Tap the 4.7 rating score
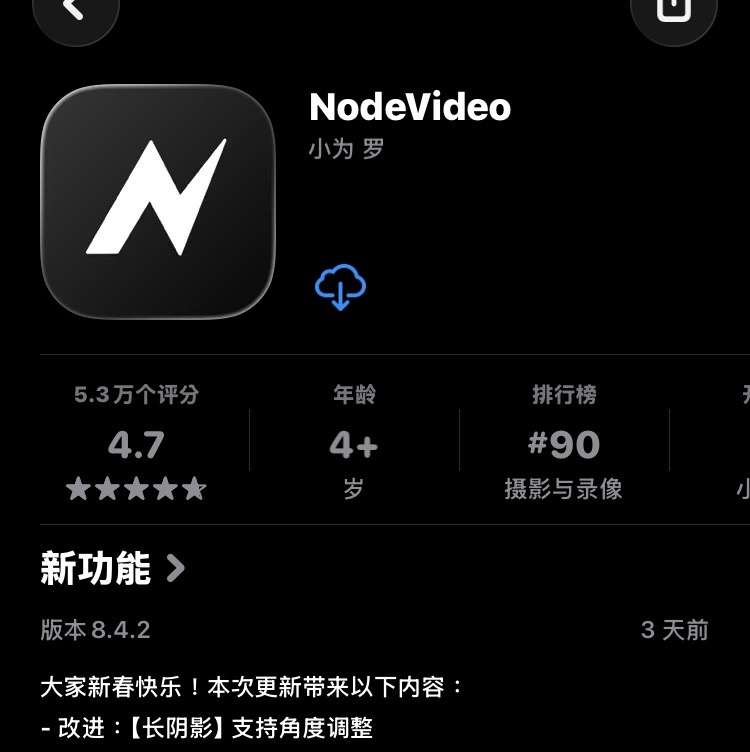 [135, 443]
